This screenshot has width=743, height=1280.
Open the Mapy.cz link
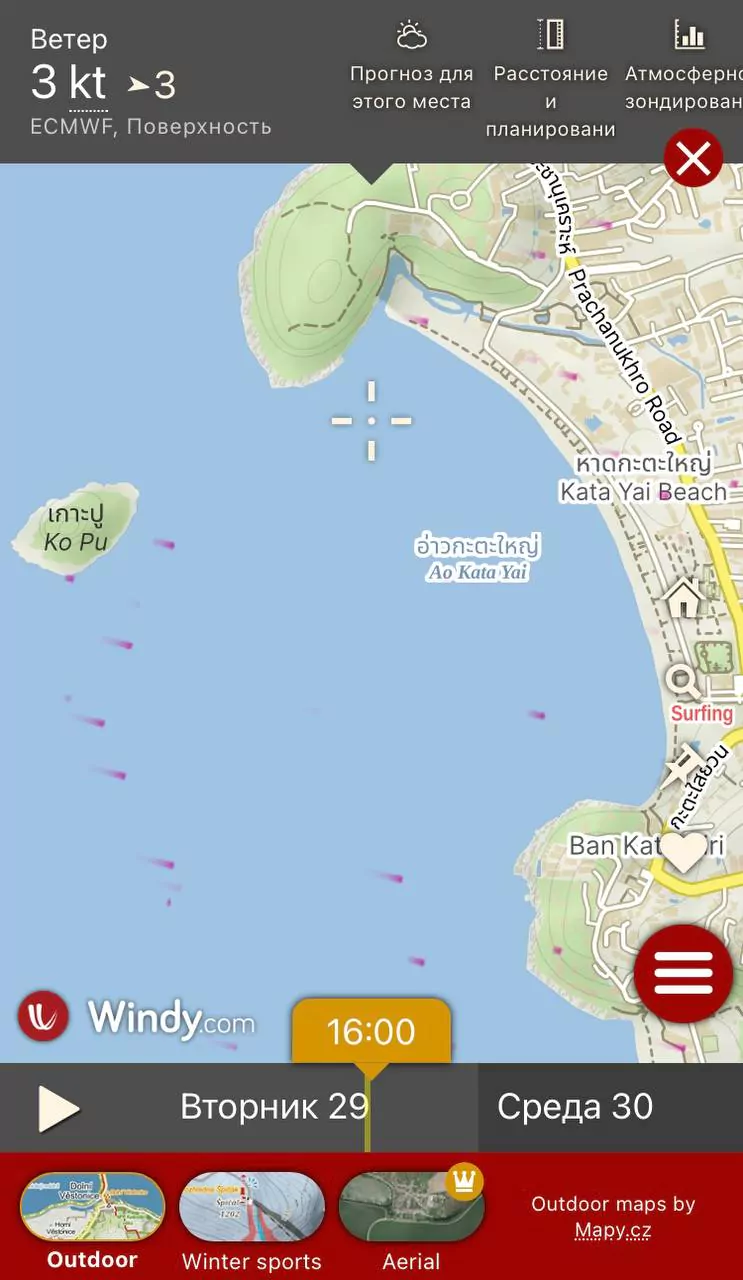click(x=612, y=1231)
